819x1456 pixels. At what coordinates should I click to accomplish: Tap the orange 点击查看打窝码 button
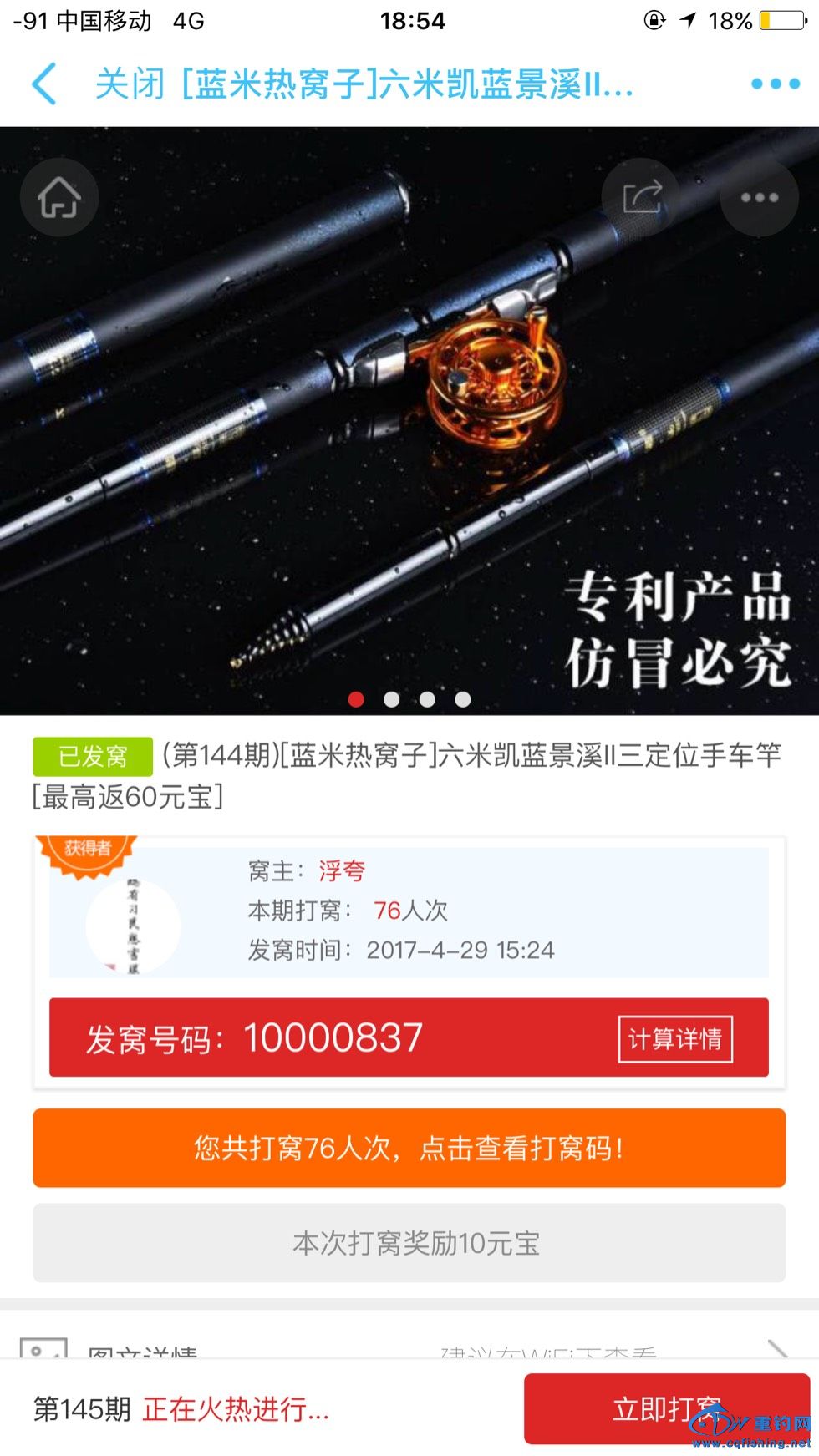tap(409, 1148)
